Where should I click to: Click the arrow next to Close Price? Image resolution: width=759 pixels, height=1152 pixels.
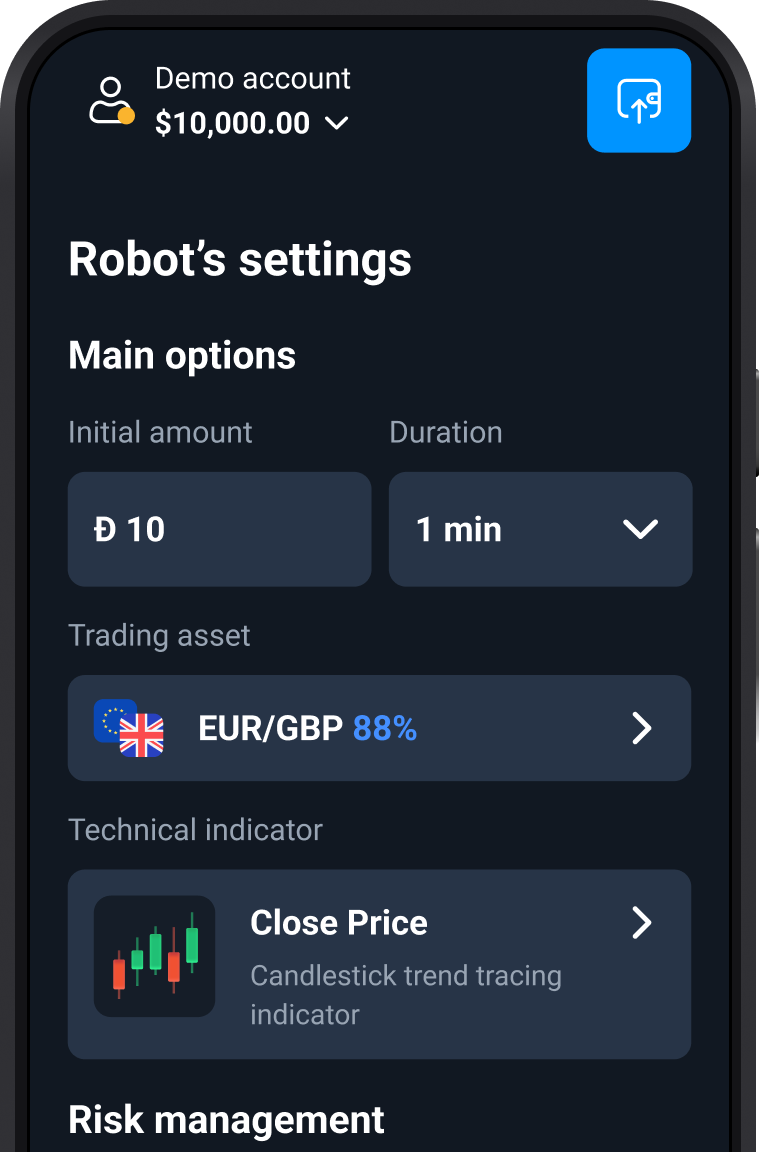click(643, 923)
